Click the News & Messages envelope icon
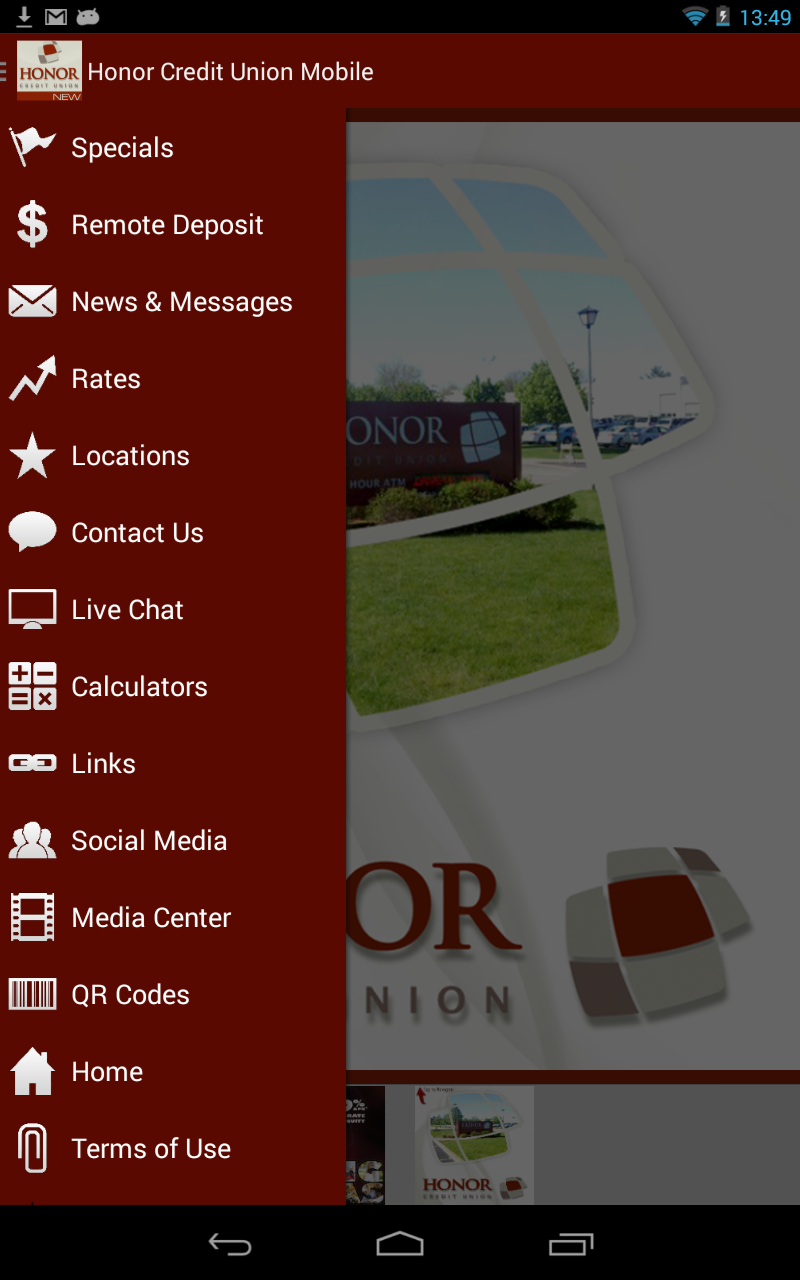 33,301
